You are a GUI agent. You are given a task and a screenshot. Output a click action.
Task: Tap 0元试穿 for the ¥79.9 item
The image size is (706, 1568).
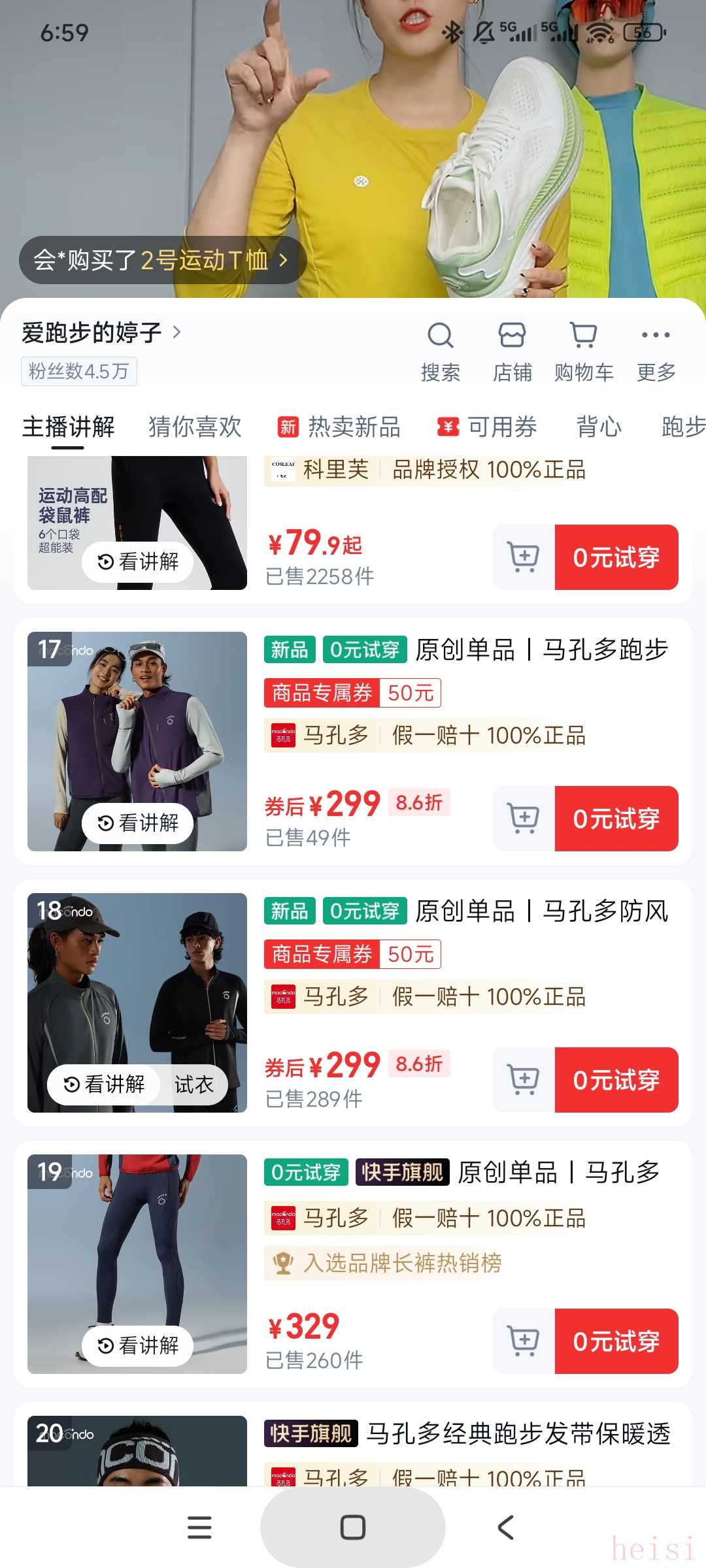pos(616,557)
